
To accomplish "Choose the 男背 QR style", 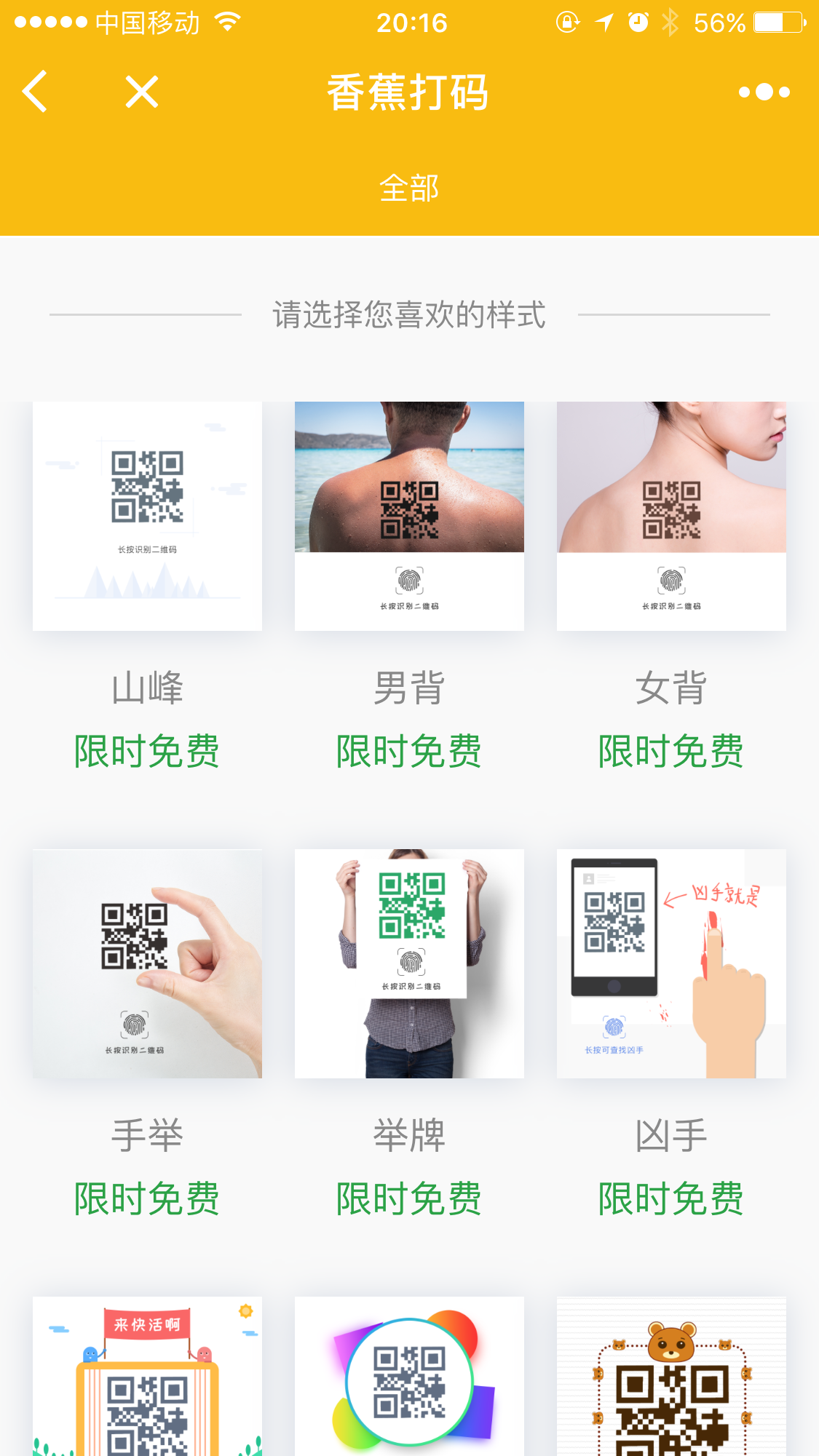I will point(409,516).
